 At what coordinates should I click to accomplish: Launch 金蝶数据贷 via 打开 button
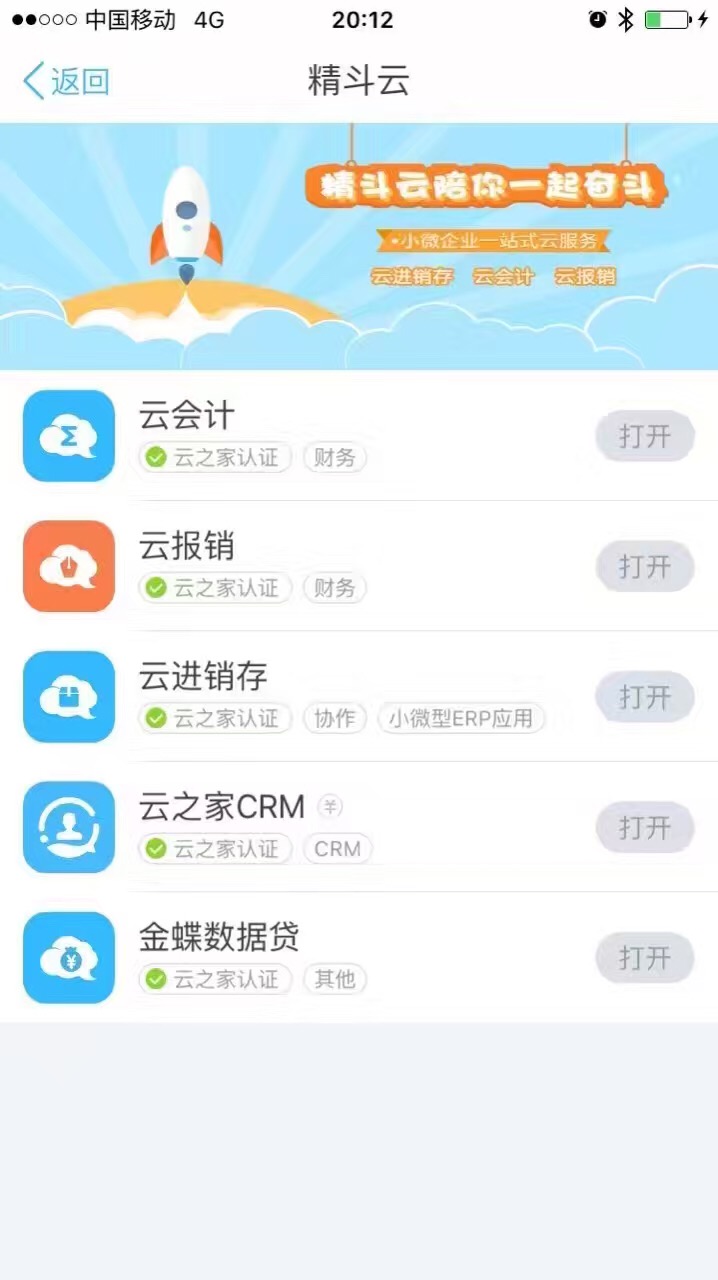[x=645, y=958]
